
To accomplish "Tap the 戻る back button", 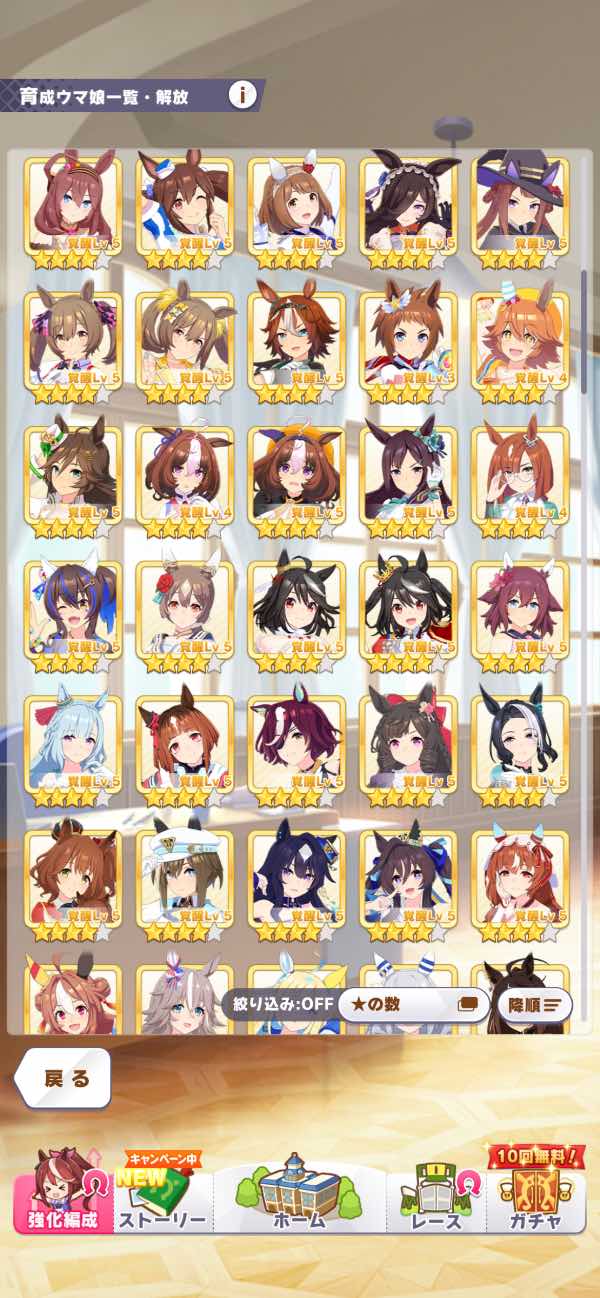I will (x=64, y=1078).
